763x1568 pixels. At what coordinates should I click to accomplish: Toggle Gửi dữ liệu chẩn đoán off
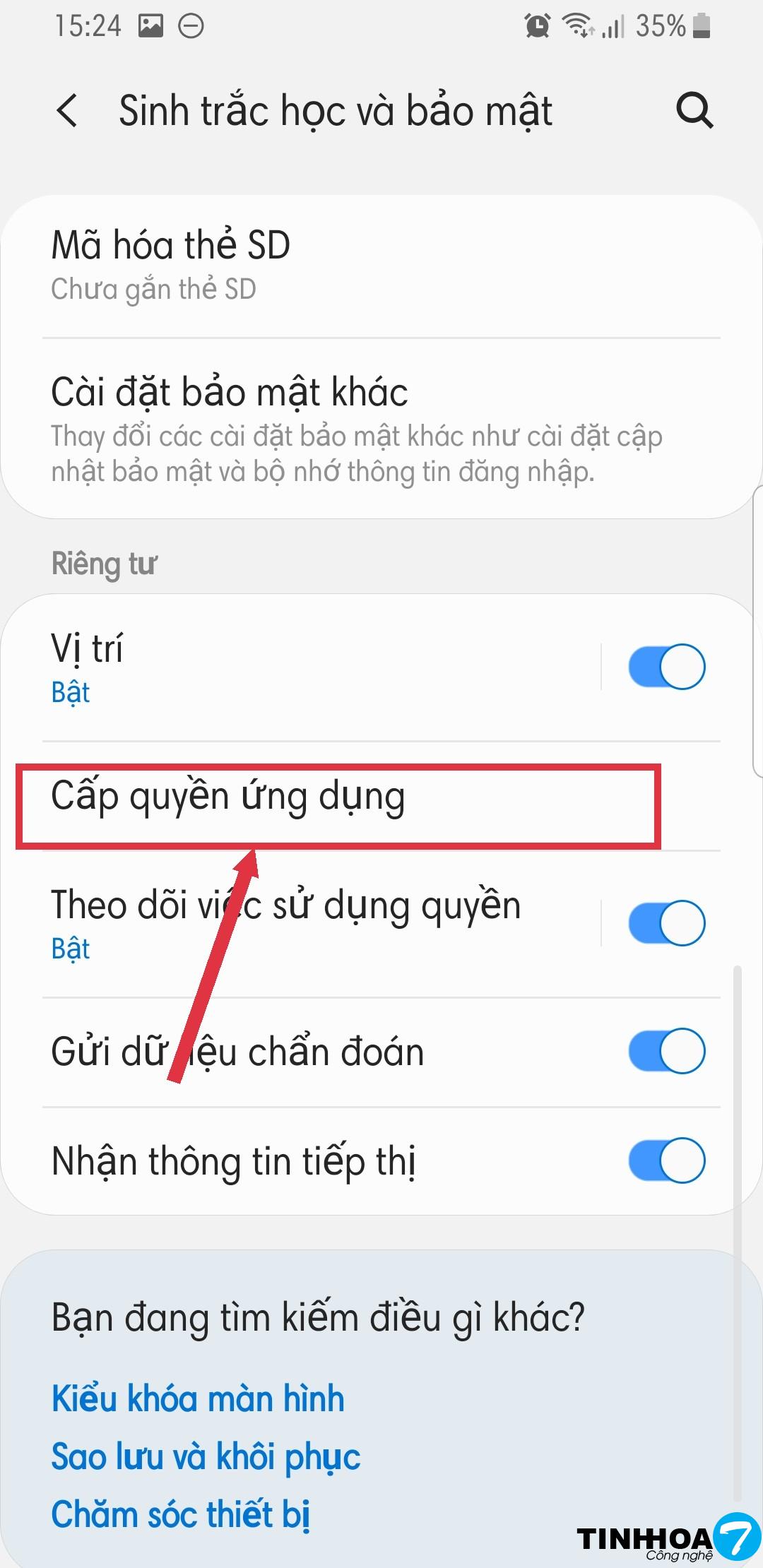666,1051
